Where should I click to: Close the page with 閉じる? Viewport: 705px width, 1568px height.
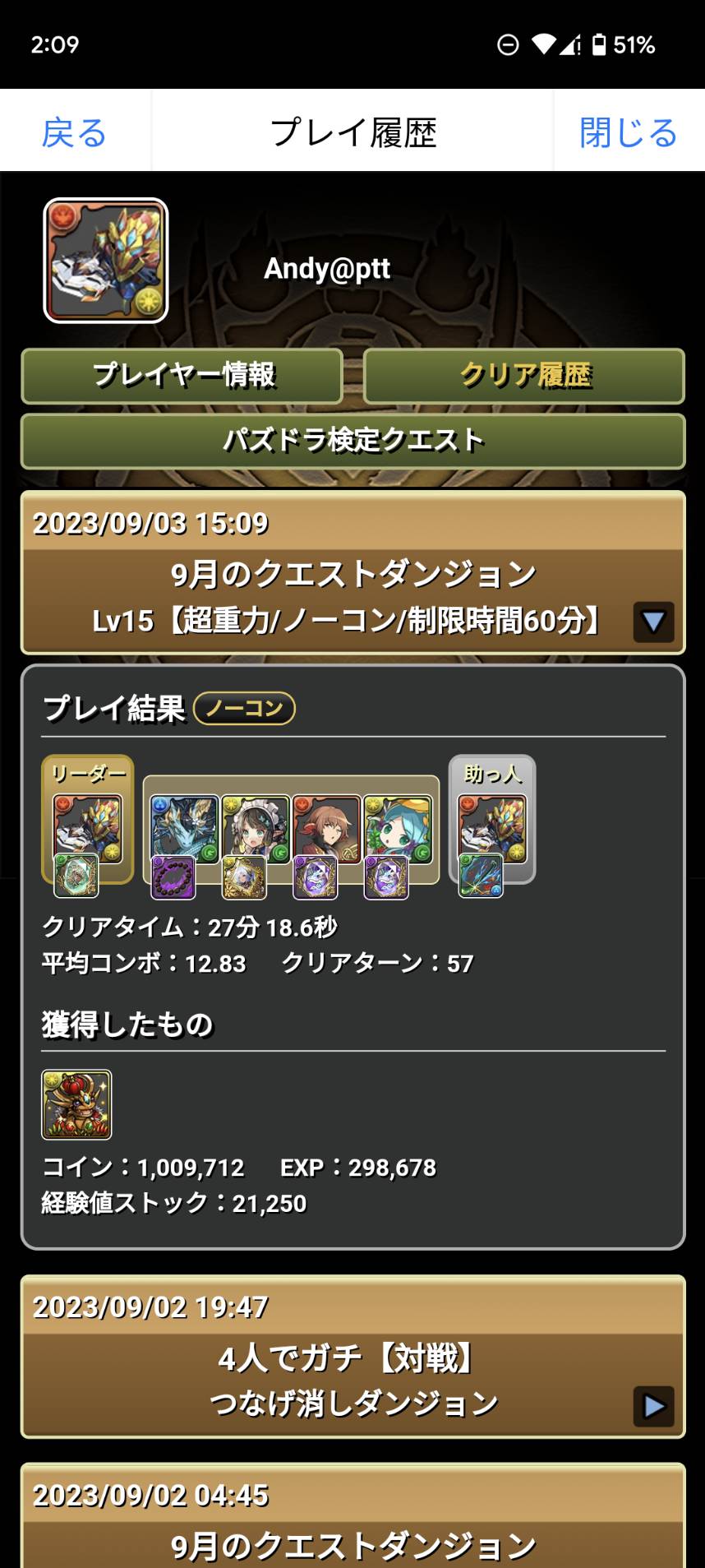628,132
